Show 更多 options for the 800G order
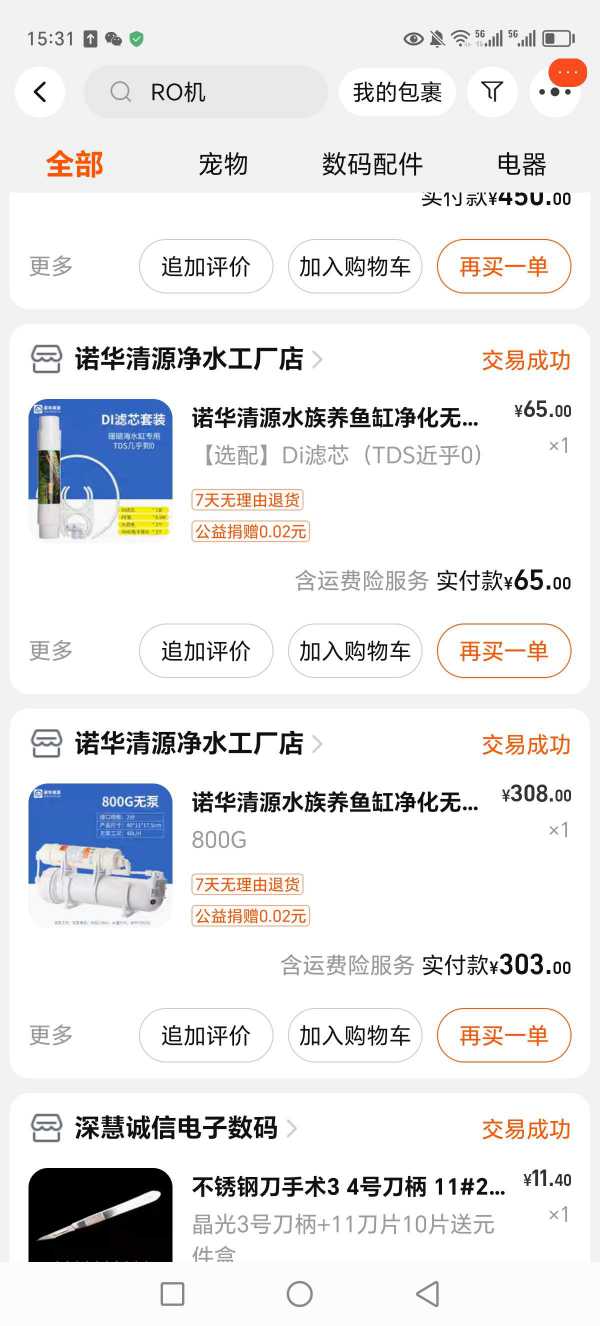This screenshot has width=600, height=1326. coord(51,1035)
